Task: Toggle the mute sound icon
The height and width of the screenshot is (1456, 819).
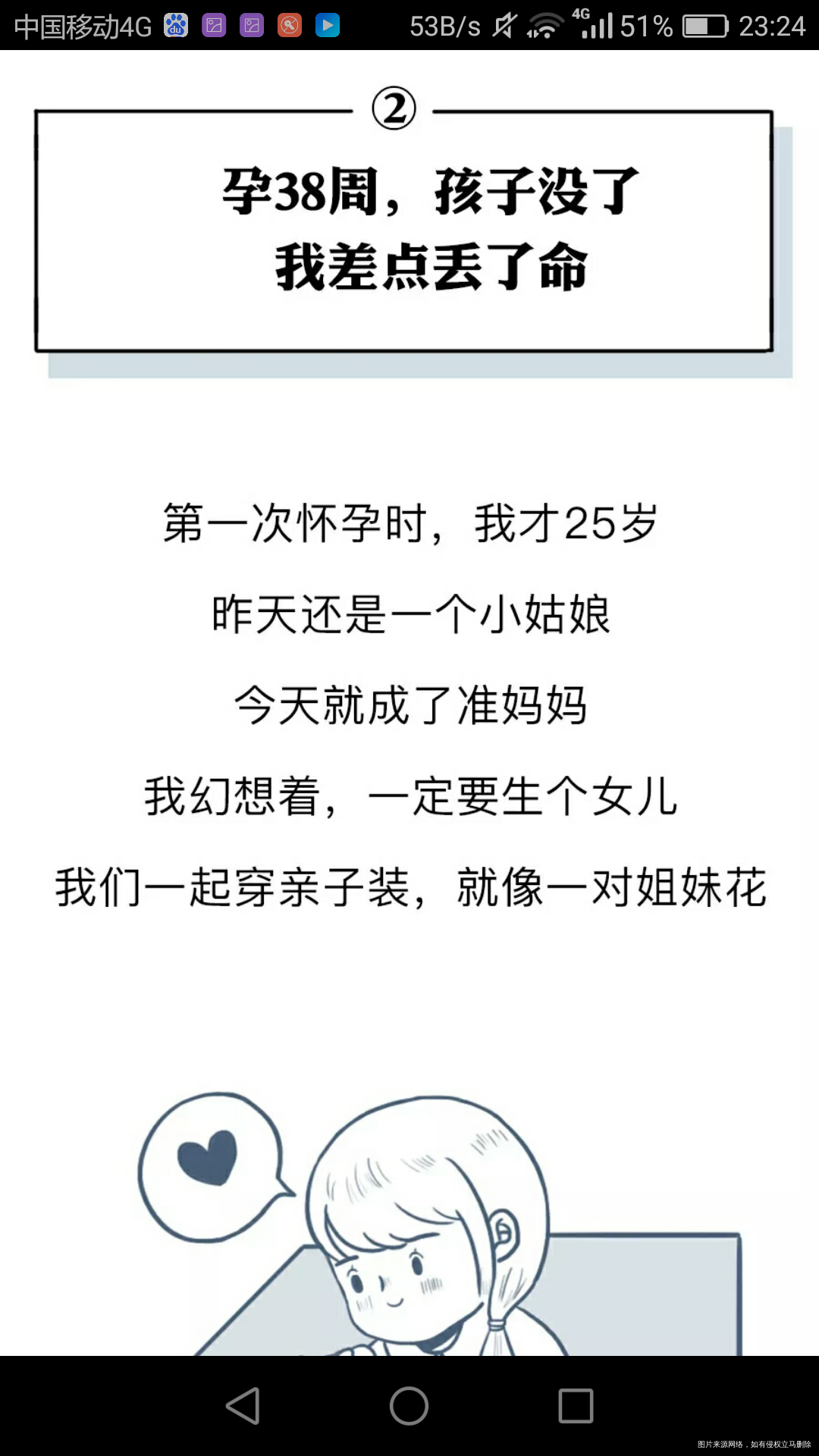Action: pyautogui.click(x=505, y=24)
